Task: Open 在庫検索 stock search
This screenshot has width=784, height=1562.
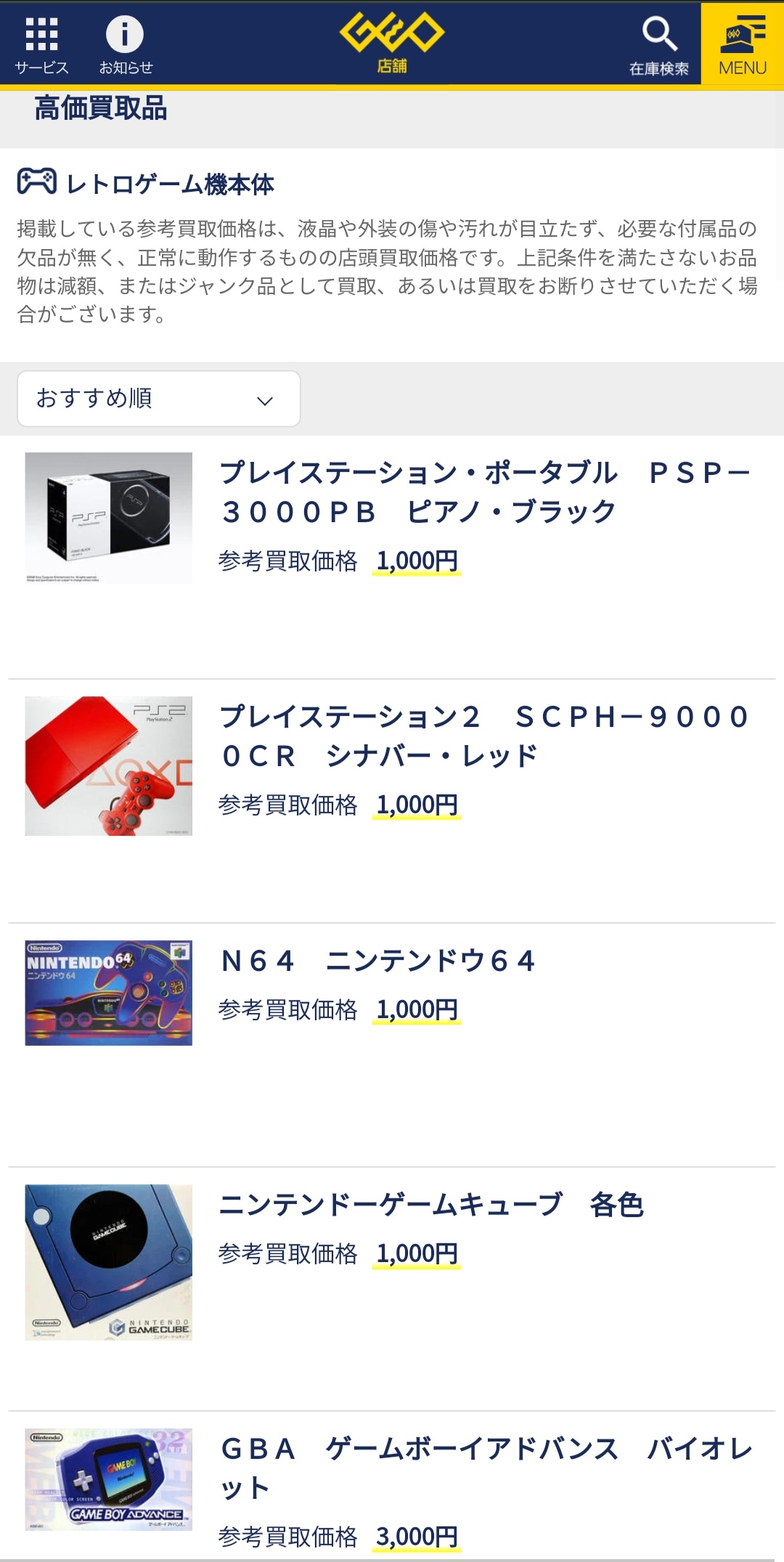Action: point(659,45)
